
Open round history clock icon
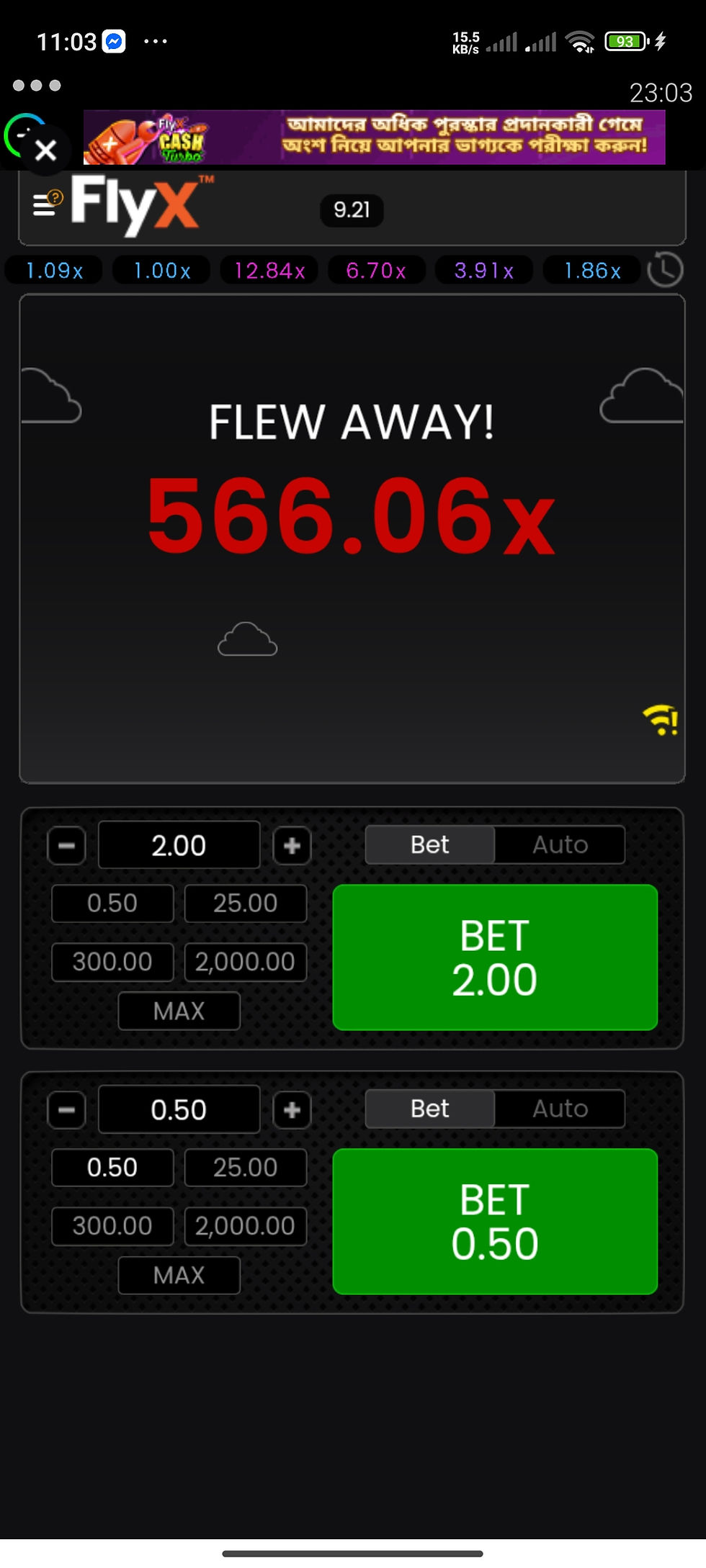(664, 271)
